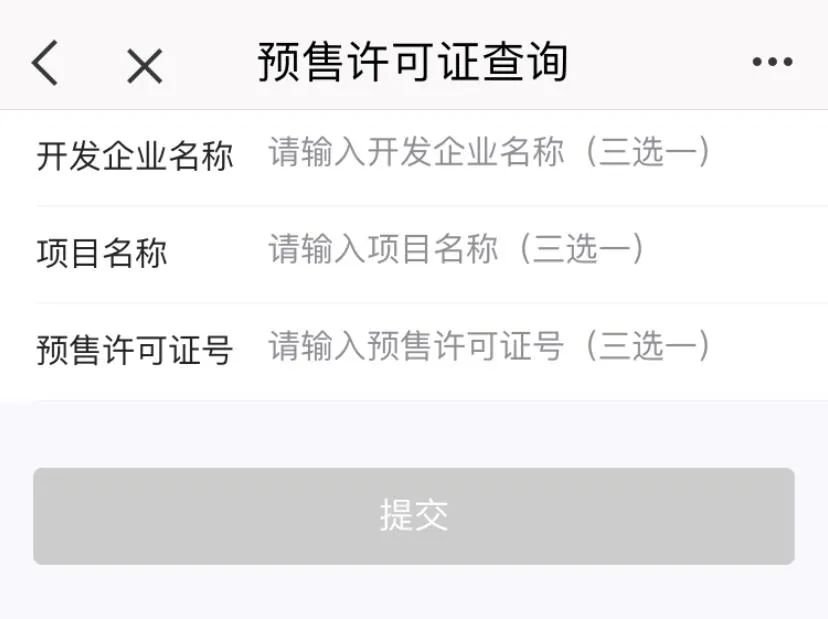Viewport: 828px width, 619px height.
Task: Open the three-dot overflow menu
Action: (772, 62)
